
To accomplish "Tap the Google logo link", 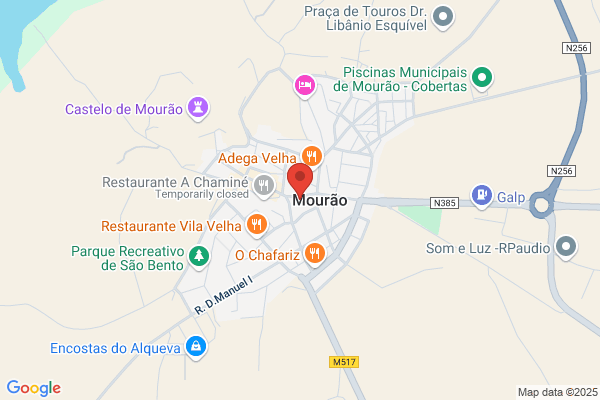I will pos(34,388).
